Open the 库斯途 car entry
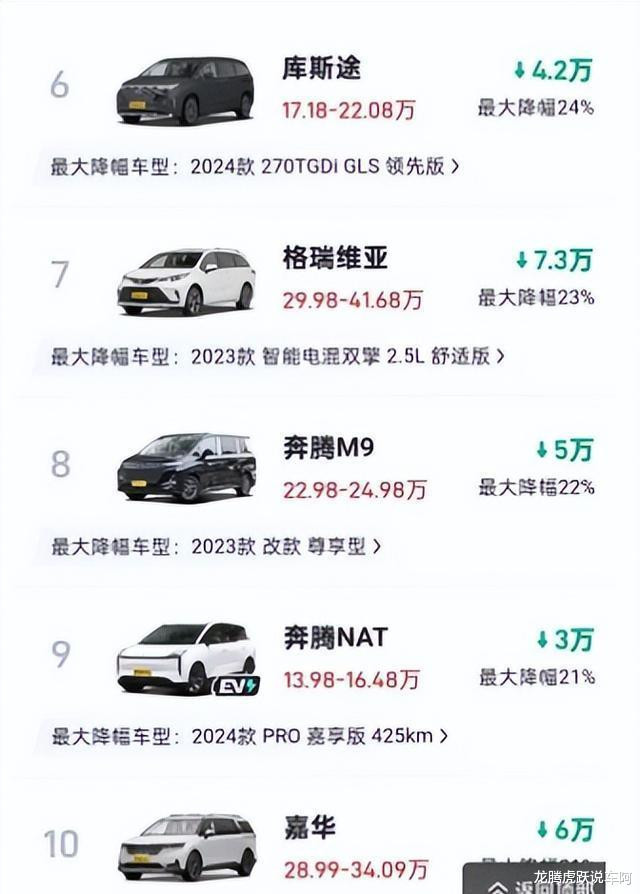The image size is (640, 894). pyautogui.click(x=321, y=69)
